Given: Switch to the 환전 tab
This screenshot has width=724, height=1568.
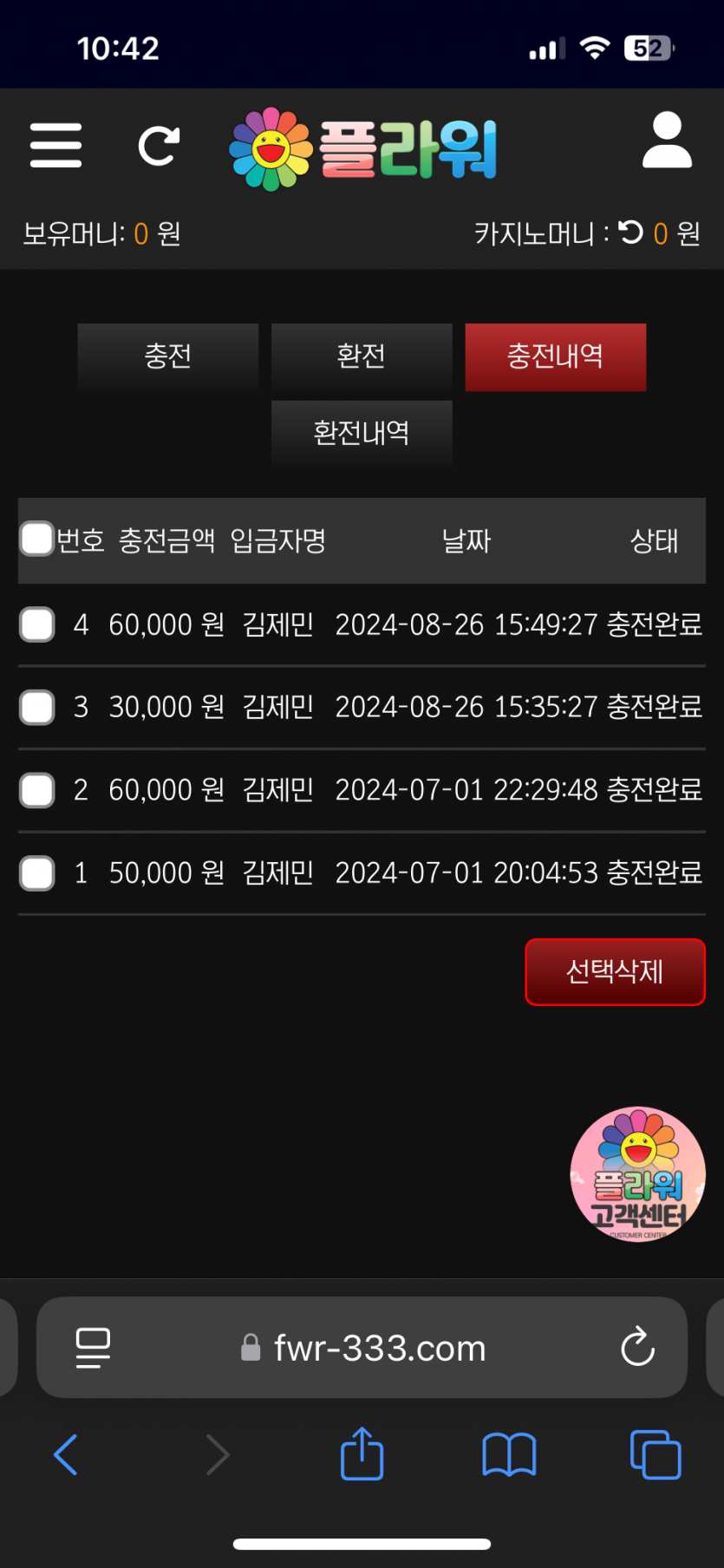Looking at the screenshot, I should click(362, 356).
